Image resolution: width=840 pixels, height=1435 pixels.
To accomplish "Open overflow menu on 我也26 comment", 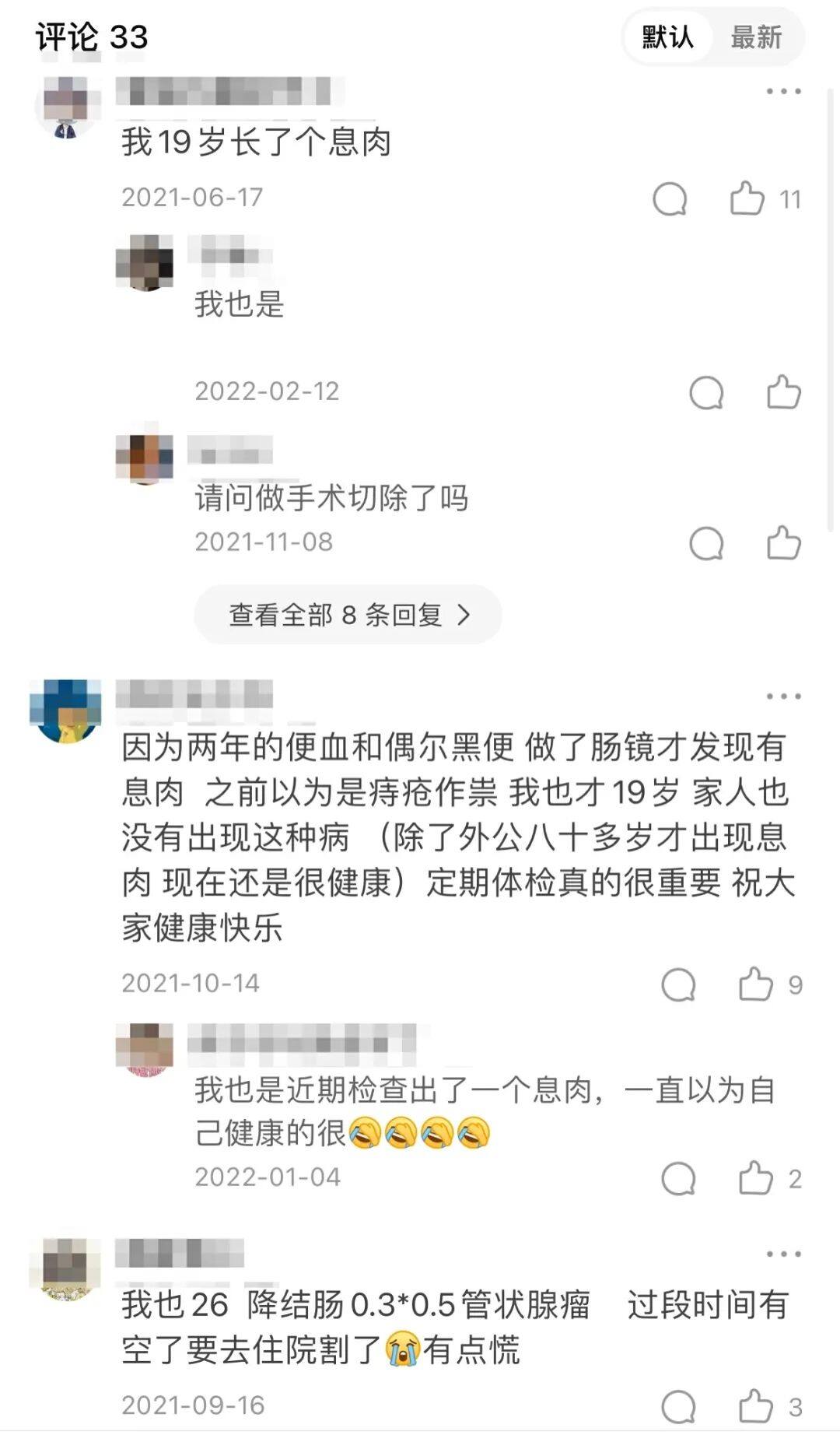I will [782, 1254].
